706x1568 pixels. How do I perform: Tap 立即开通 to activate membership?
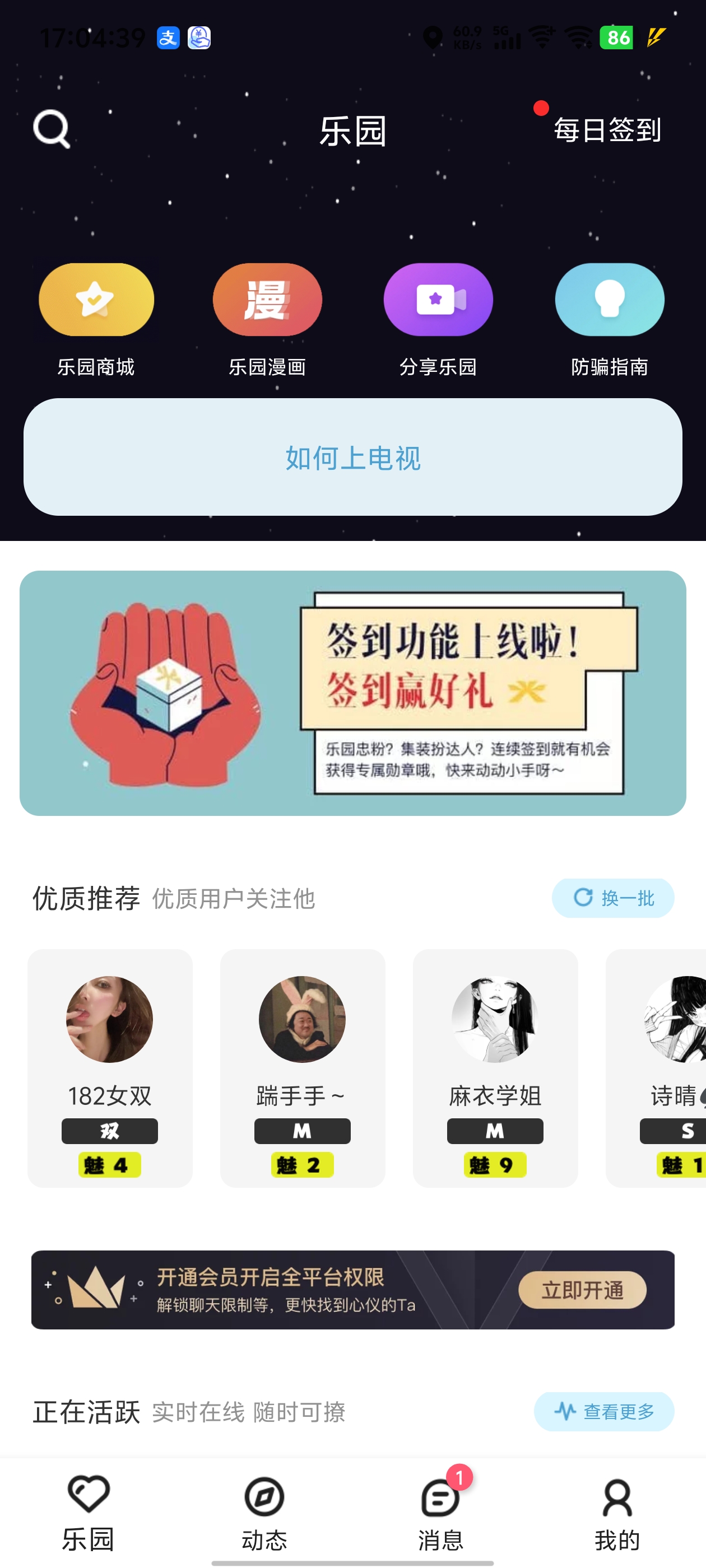click(x=582, y=1289)
